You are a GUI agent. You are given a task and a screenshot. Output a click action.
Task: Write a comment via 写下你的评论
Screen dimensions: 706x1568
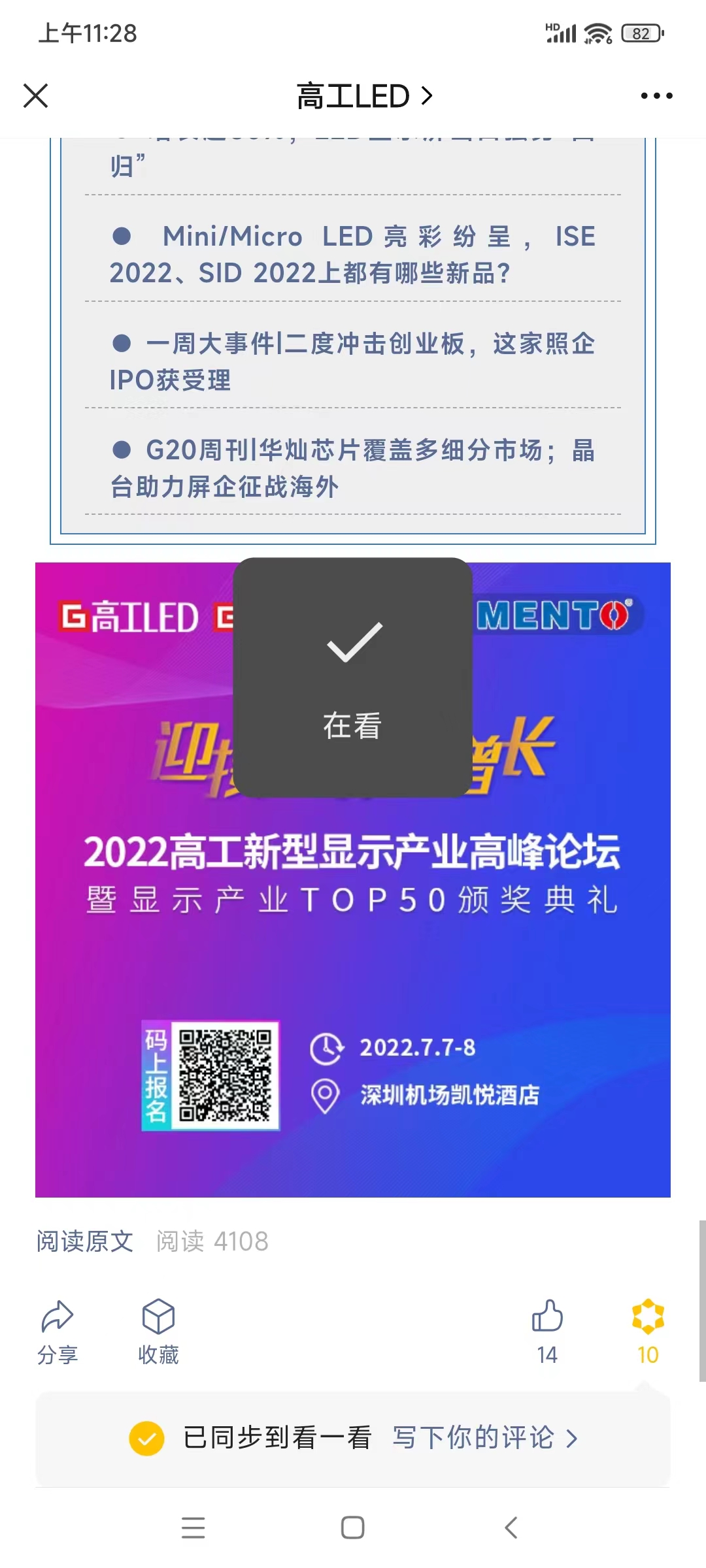point(484,1438)
